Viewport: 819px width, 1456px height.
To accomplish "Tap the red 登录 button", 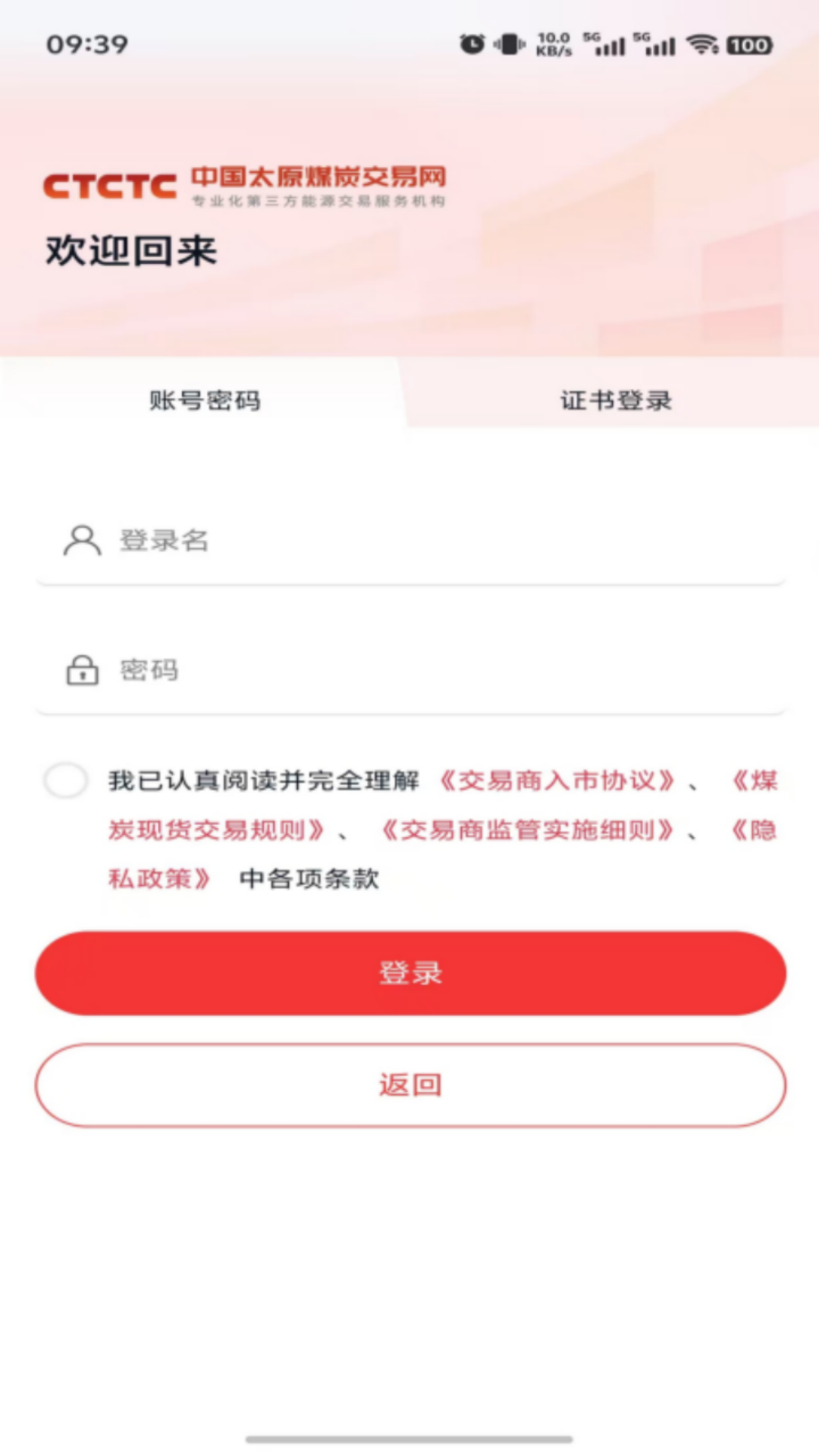I will point(410,973).
